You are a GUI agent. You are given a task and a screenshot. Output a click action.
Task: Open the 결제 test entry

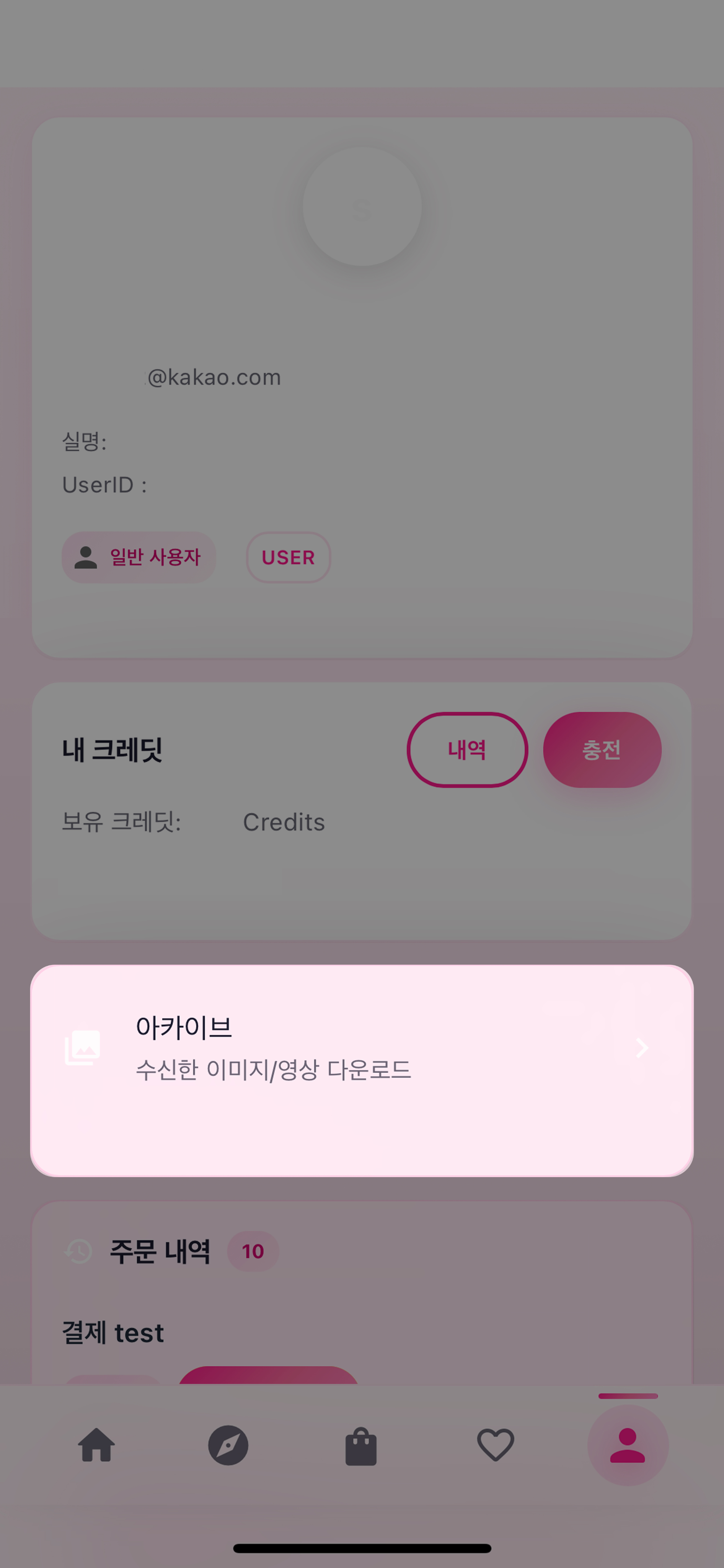112,1333
